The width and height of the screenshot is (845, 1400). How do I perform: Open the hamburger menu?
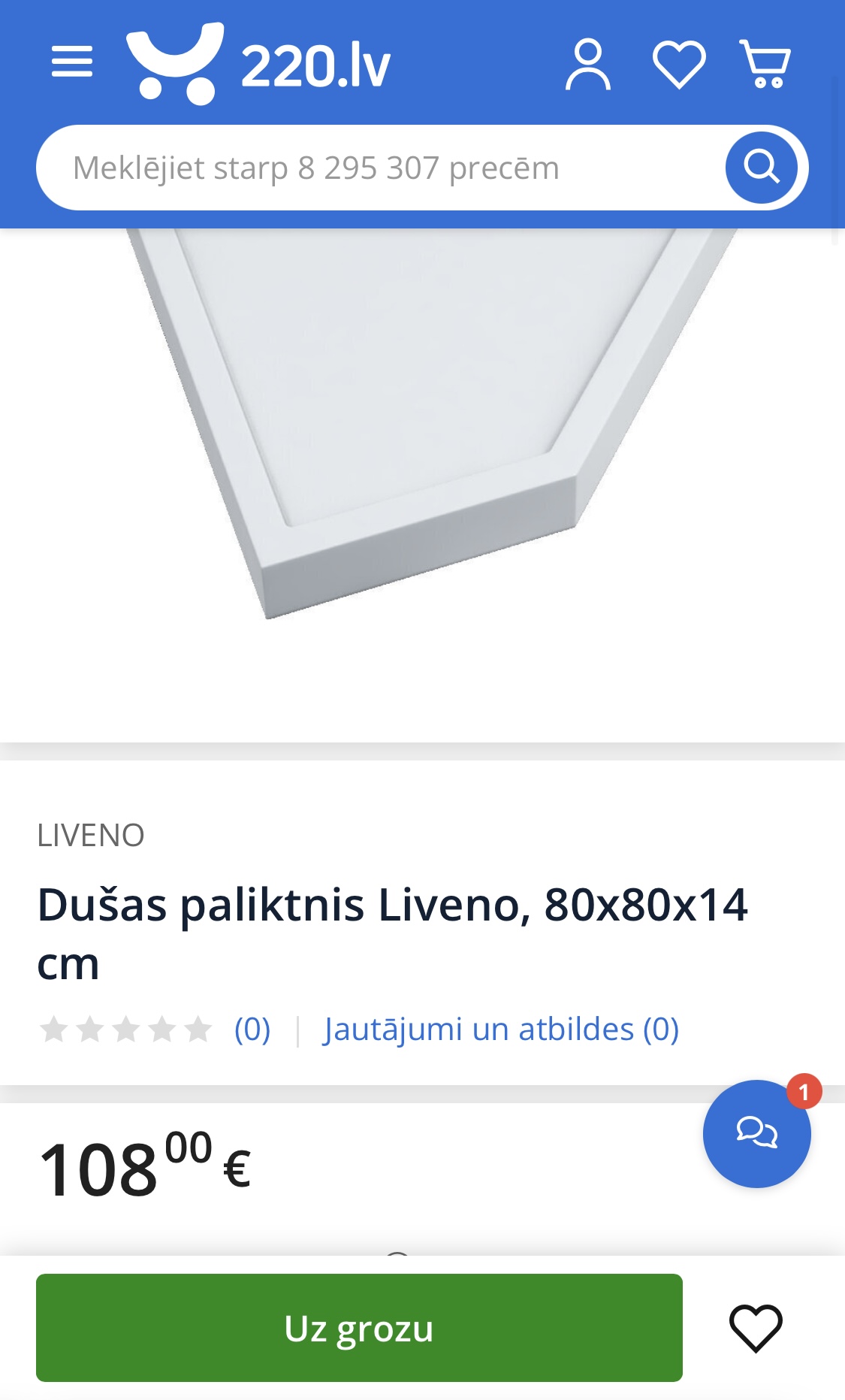pos(72,62)
